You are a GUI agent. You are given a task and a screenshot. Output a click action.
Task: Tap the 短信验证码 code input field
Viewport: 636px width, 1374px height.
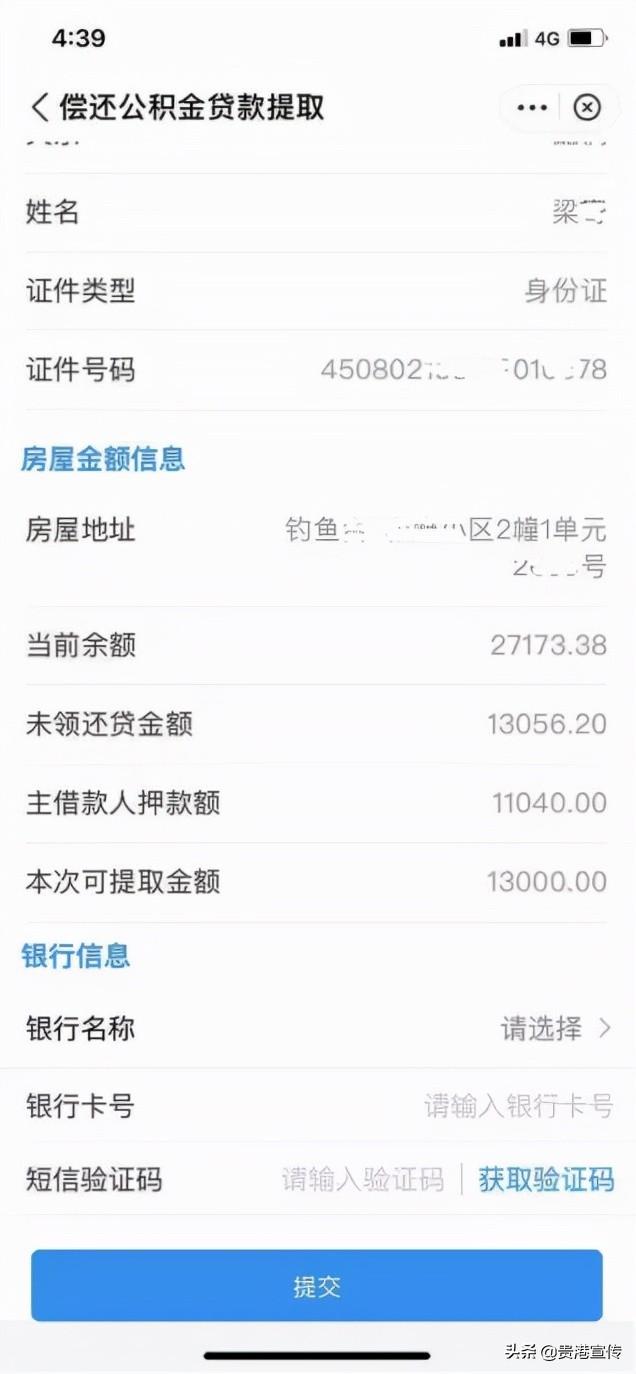(362, 1180)
